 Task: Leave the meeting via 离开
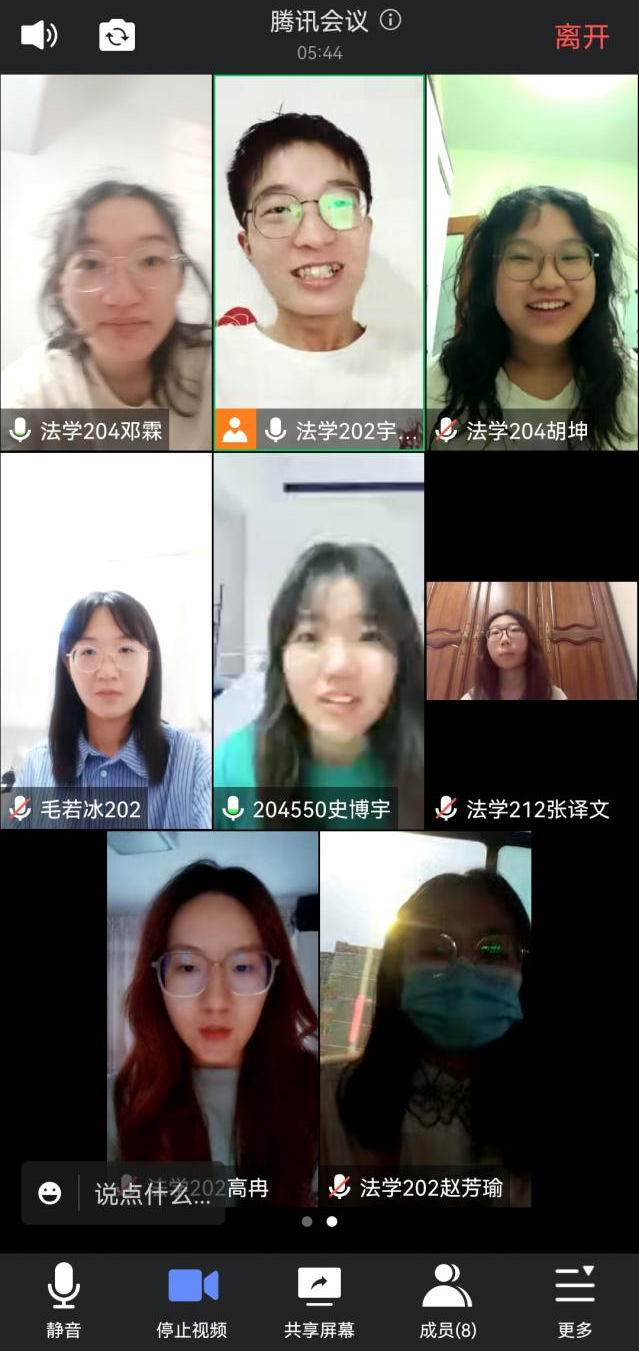click(582, 37)
